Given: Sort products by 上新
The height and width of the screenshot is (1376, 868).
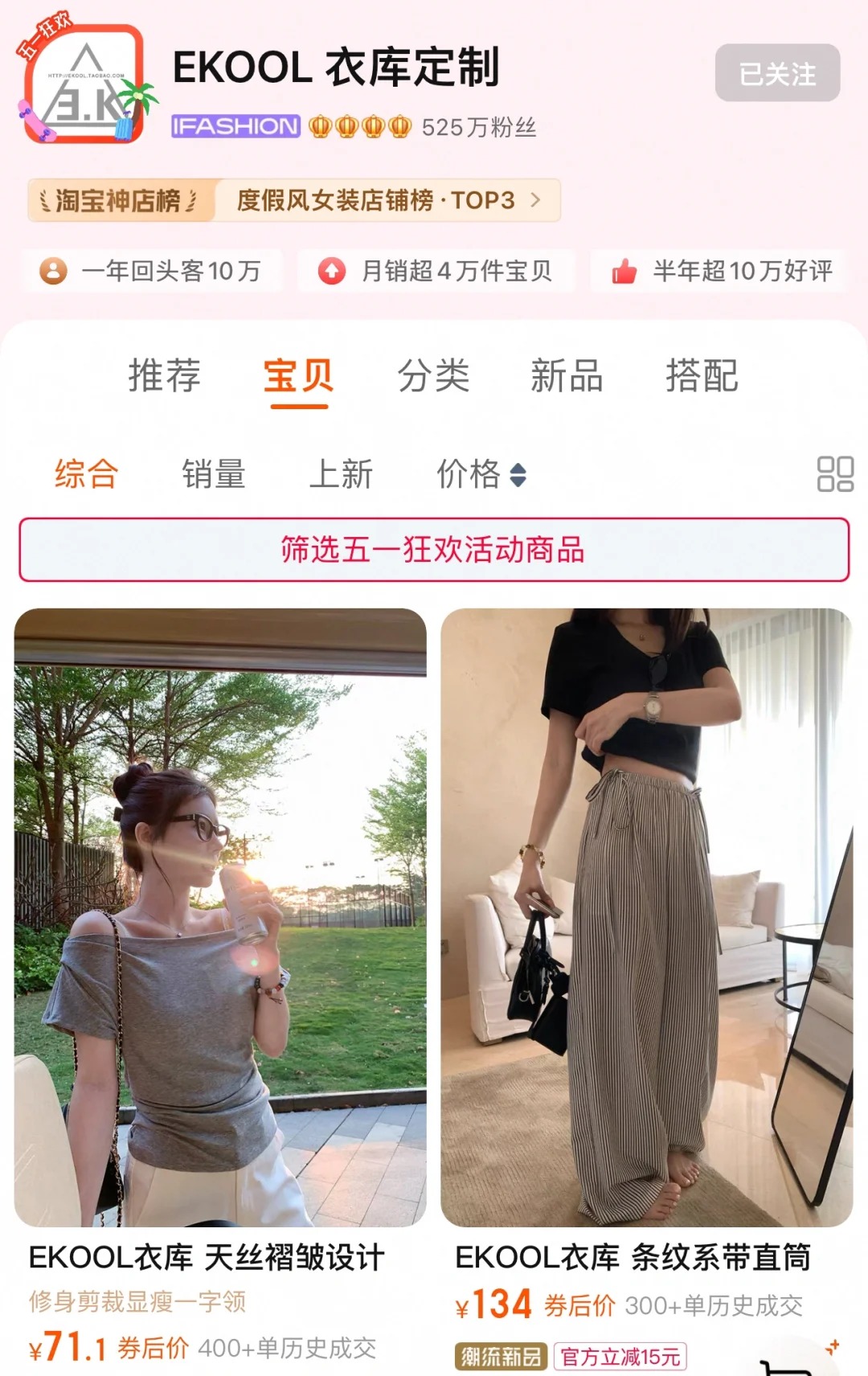Looking at the screenshot, I should tap(342, 474).
